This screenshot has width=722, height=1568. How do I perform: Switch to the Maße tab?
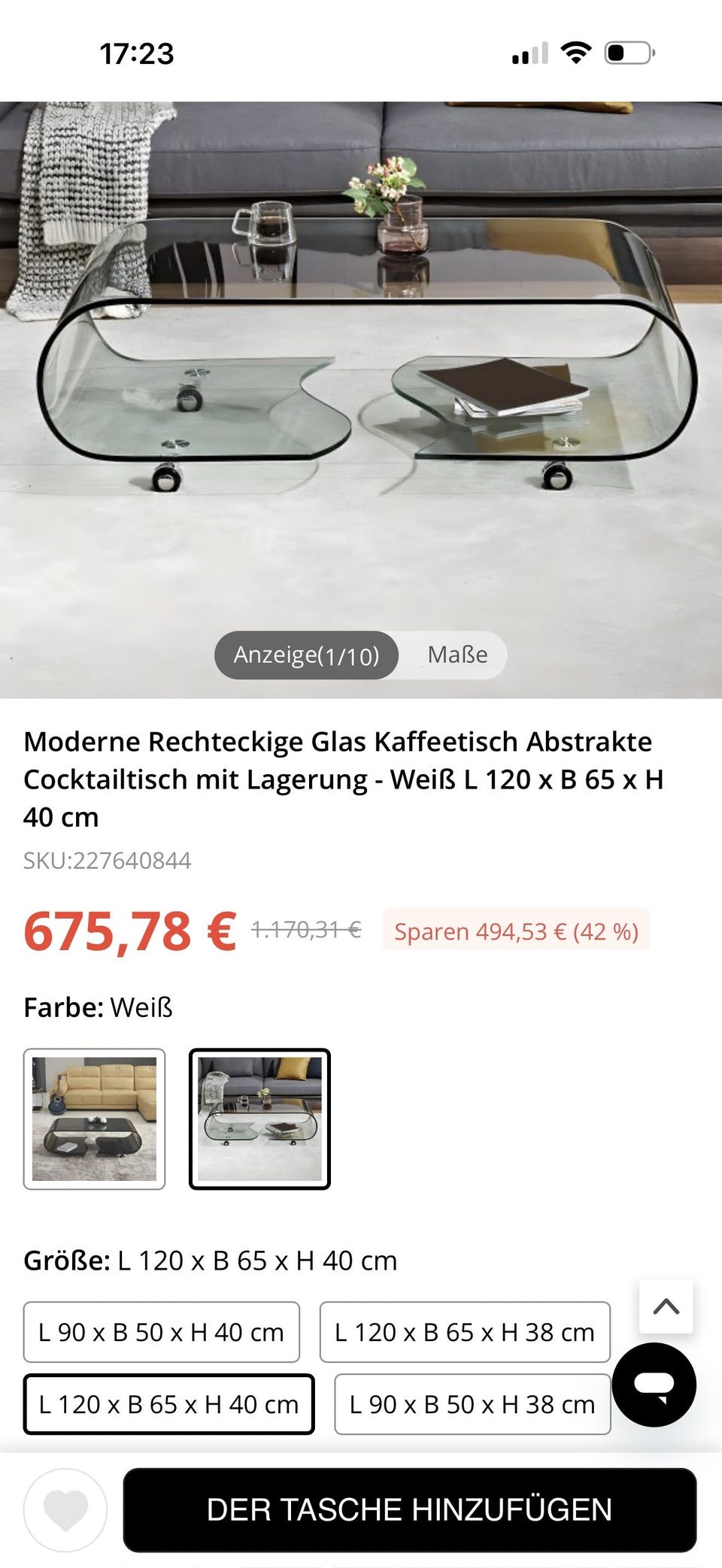(x=457, y=654)
